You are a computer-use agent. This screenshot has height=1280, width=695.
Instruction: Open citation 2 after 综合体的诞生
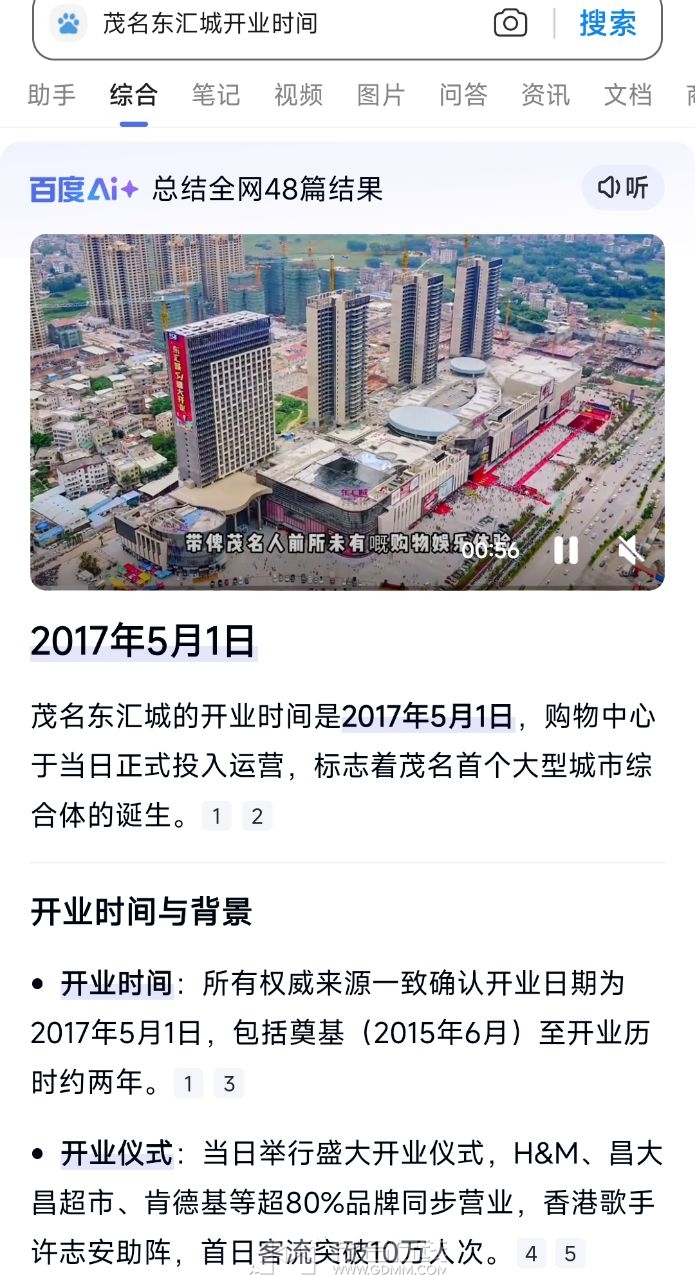(x=257, y=816)
